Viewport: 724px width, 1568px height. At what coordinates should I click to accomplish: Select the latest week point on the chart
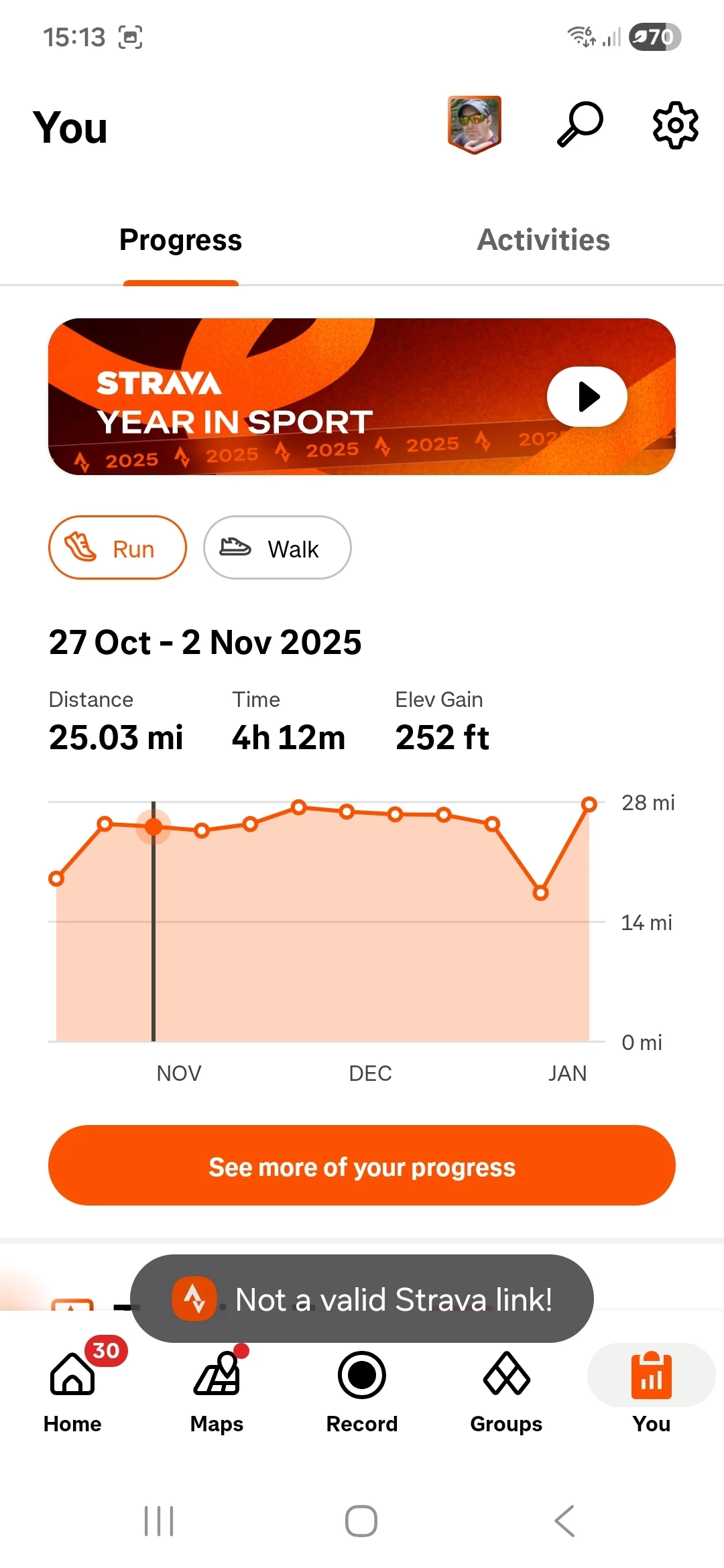click(x=589, y=804)
